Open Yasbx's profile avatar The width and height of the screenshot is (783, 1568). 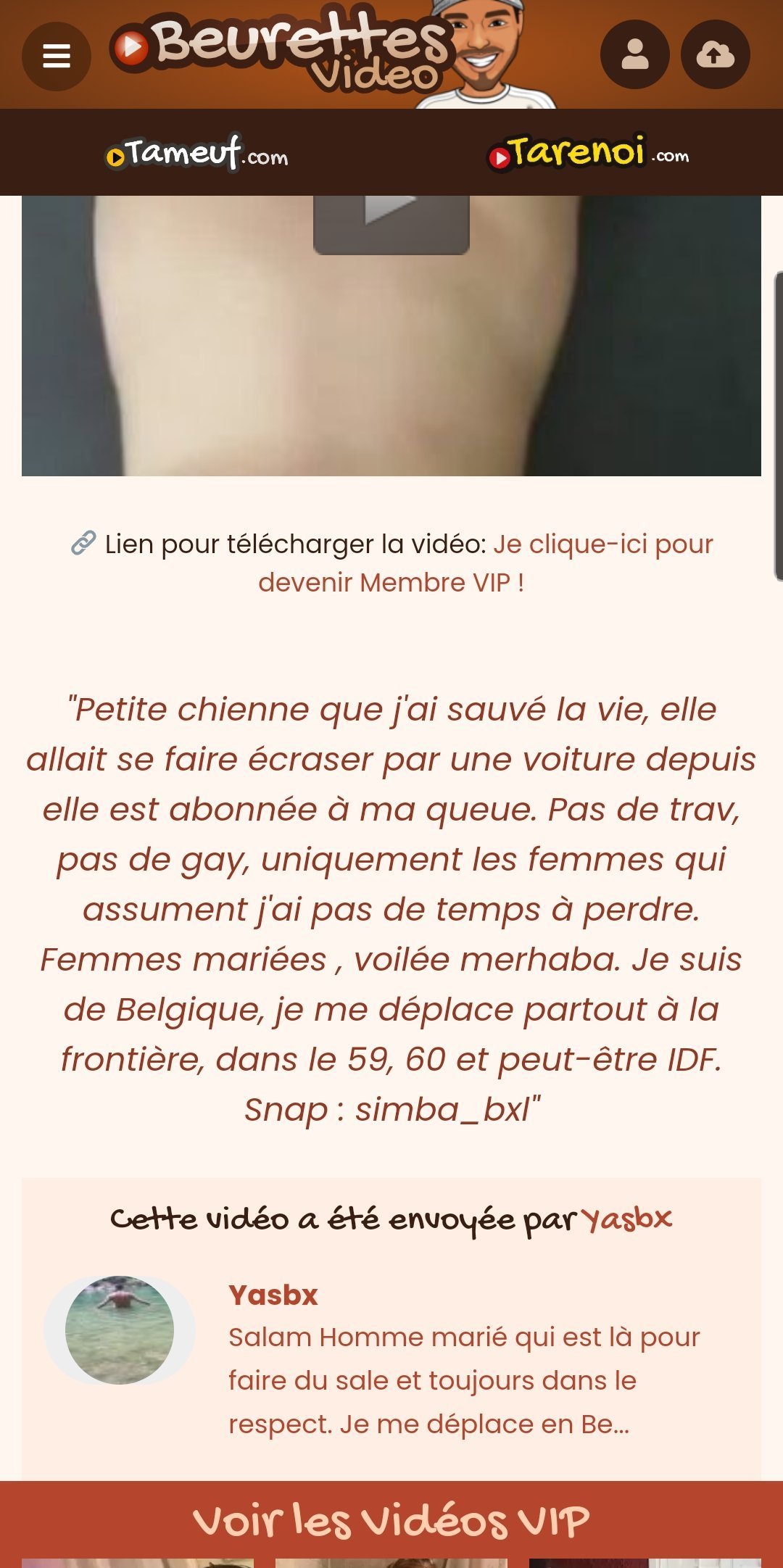click(120, 1330)
